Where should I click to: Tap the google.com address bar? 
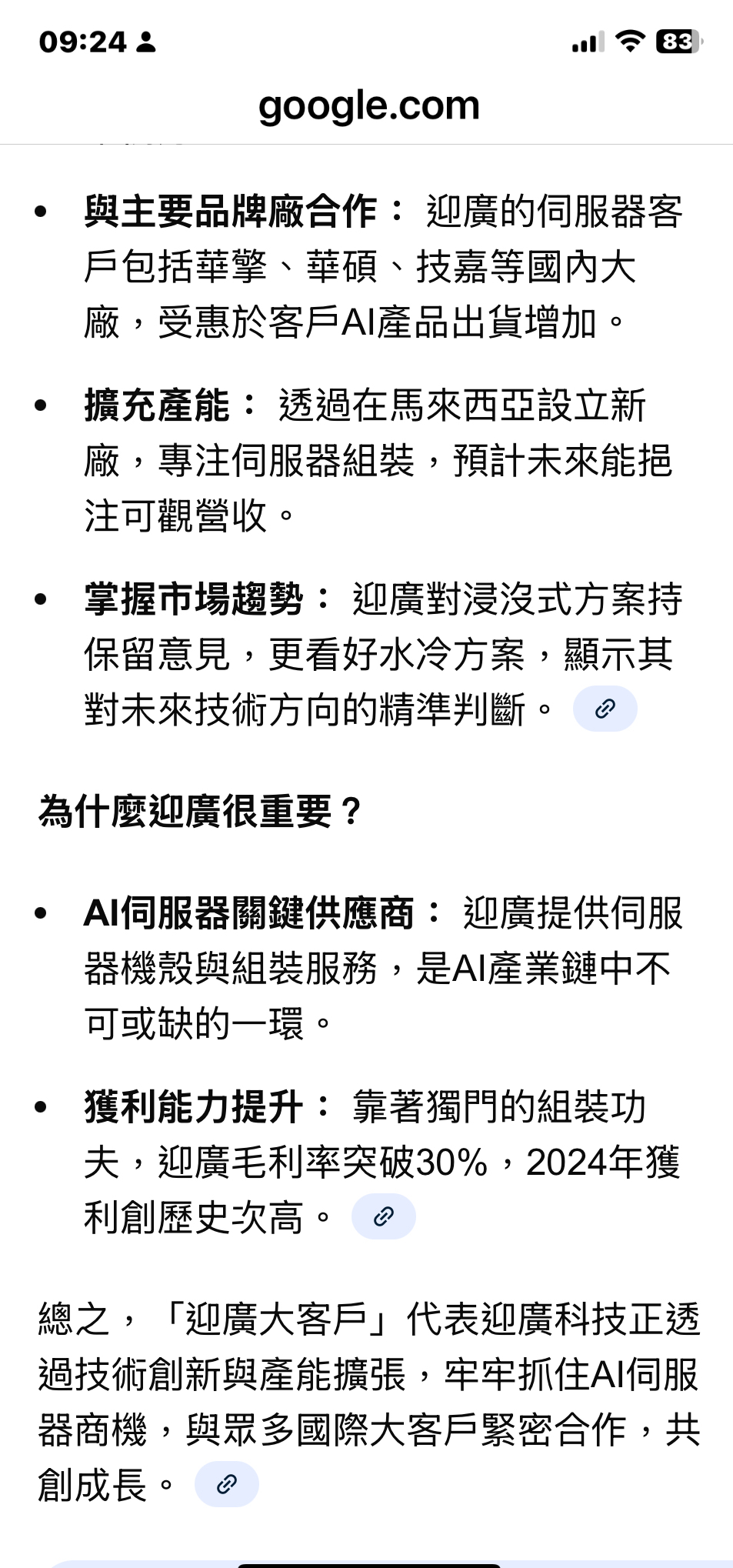tap(368, 105)
